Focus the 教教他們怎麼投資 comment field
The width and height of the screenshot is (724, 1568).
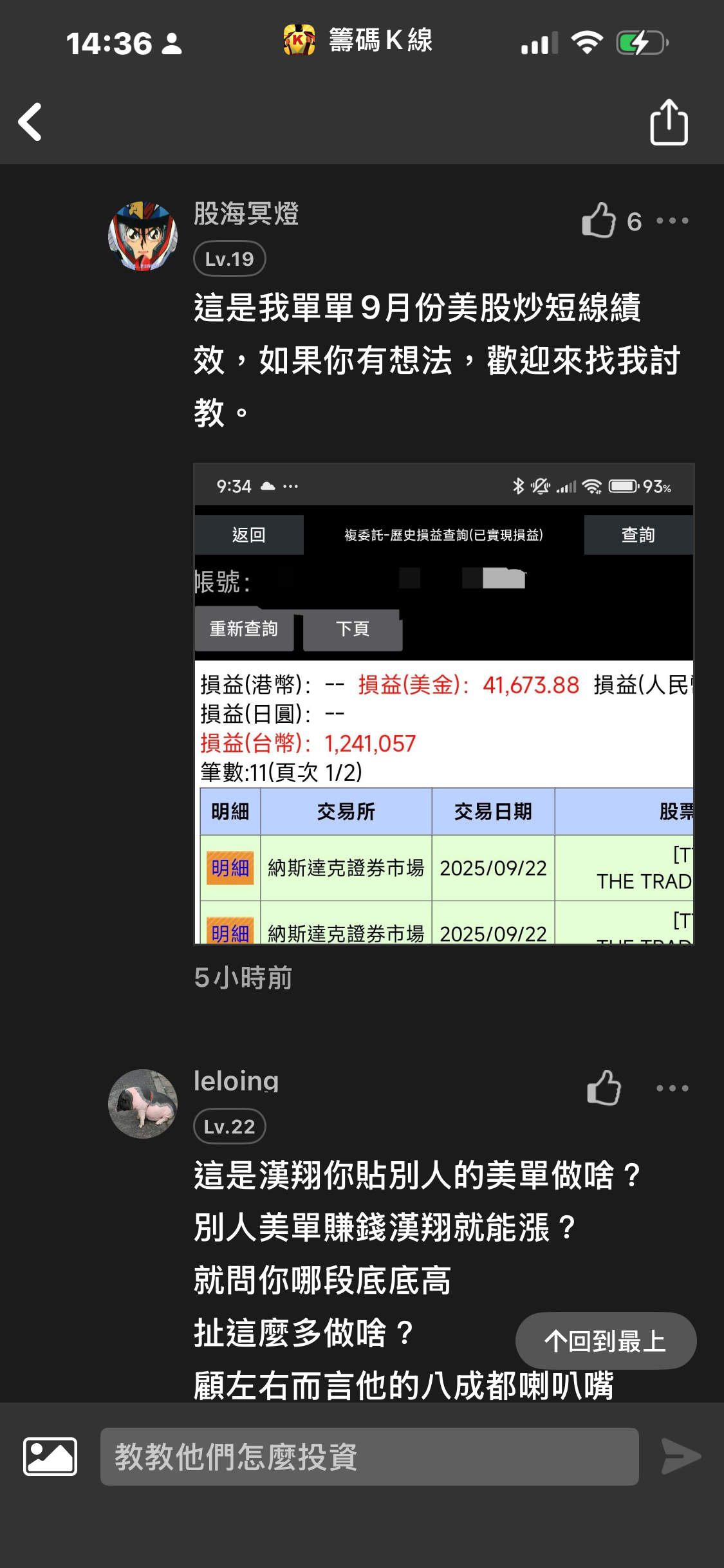(369, 1457)
